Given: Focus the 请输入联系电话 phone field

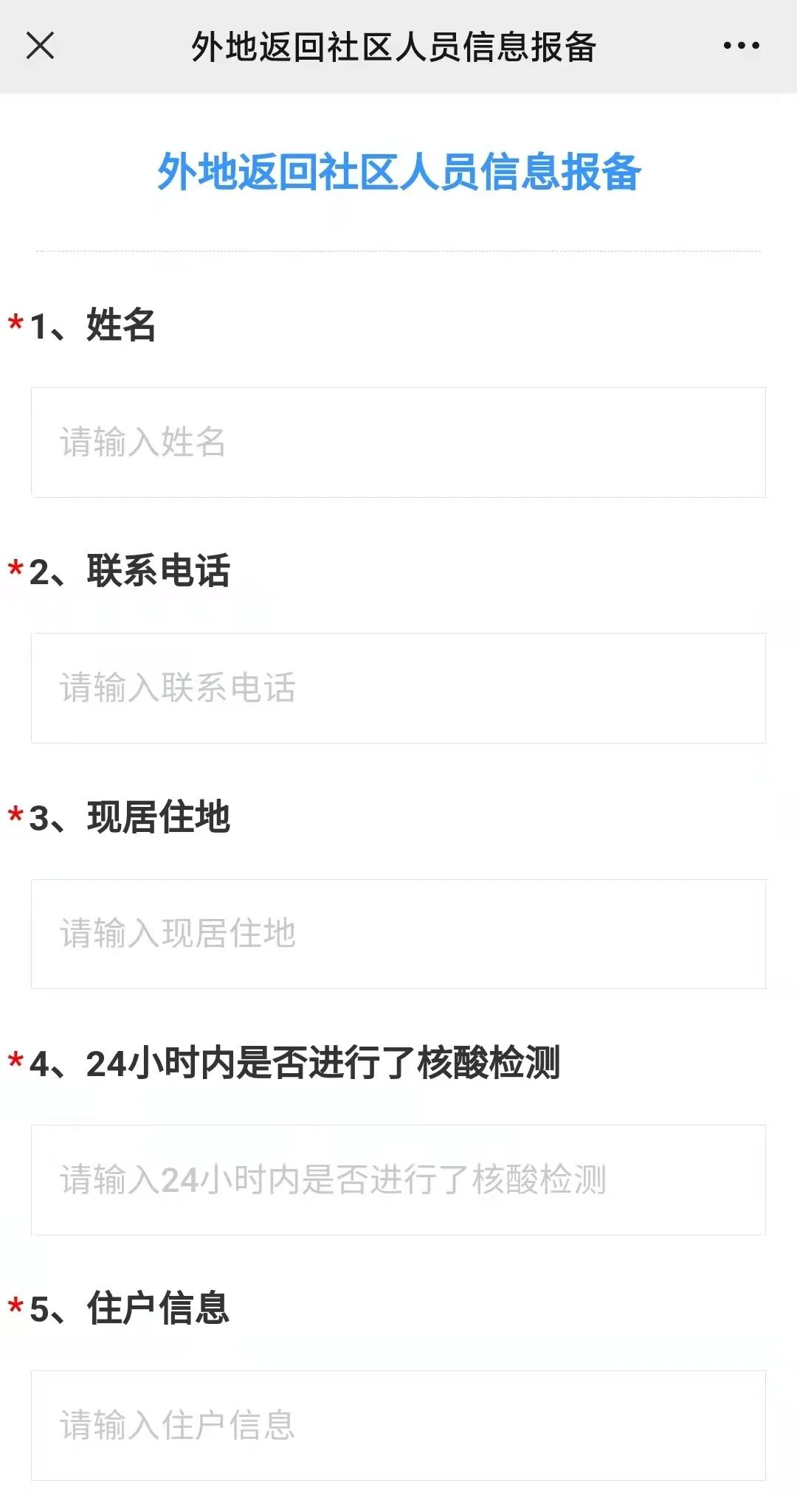Looking at the screenshot, I should [398, 688].
